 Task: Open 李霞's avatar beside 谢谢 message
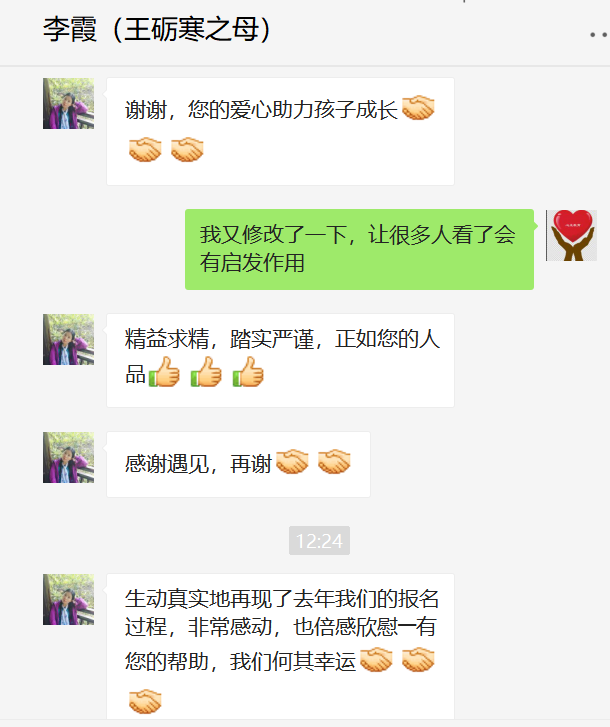(68, 103)
